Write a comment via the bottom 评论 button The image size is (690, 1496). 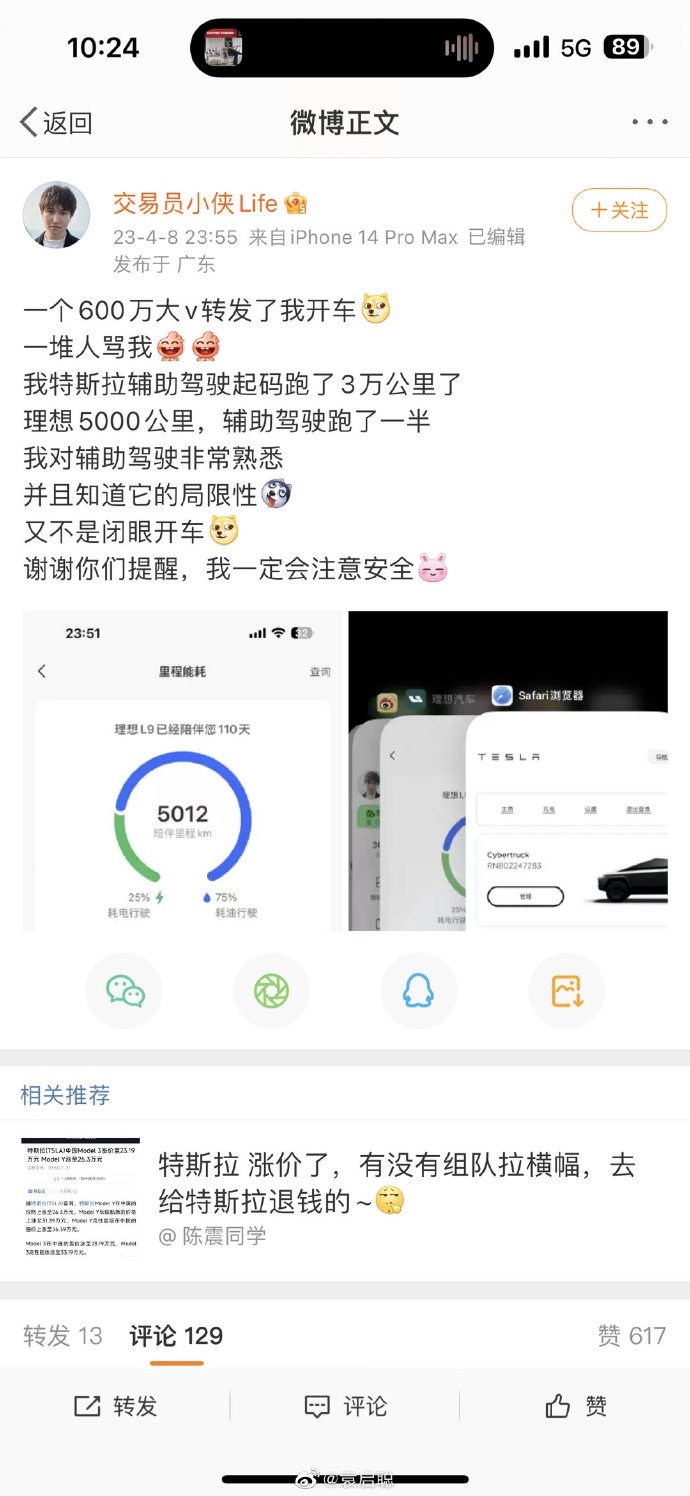(345, 1406)
